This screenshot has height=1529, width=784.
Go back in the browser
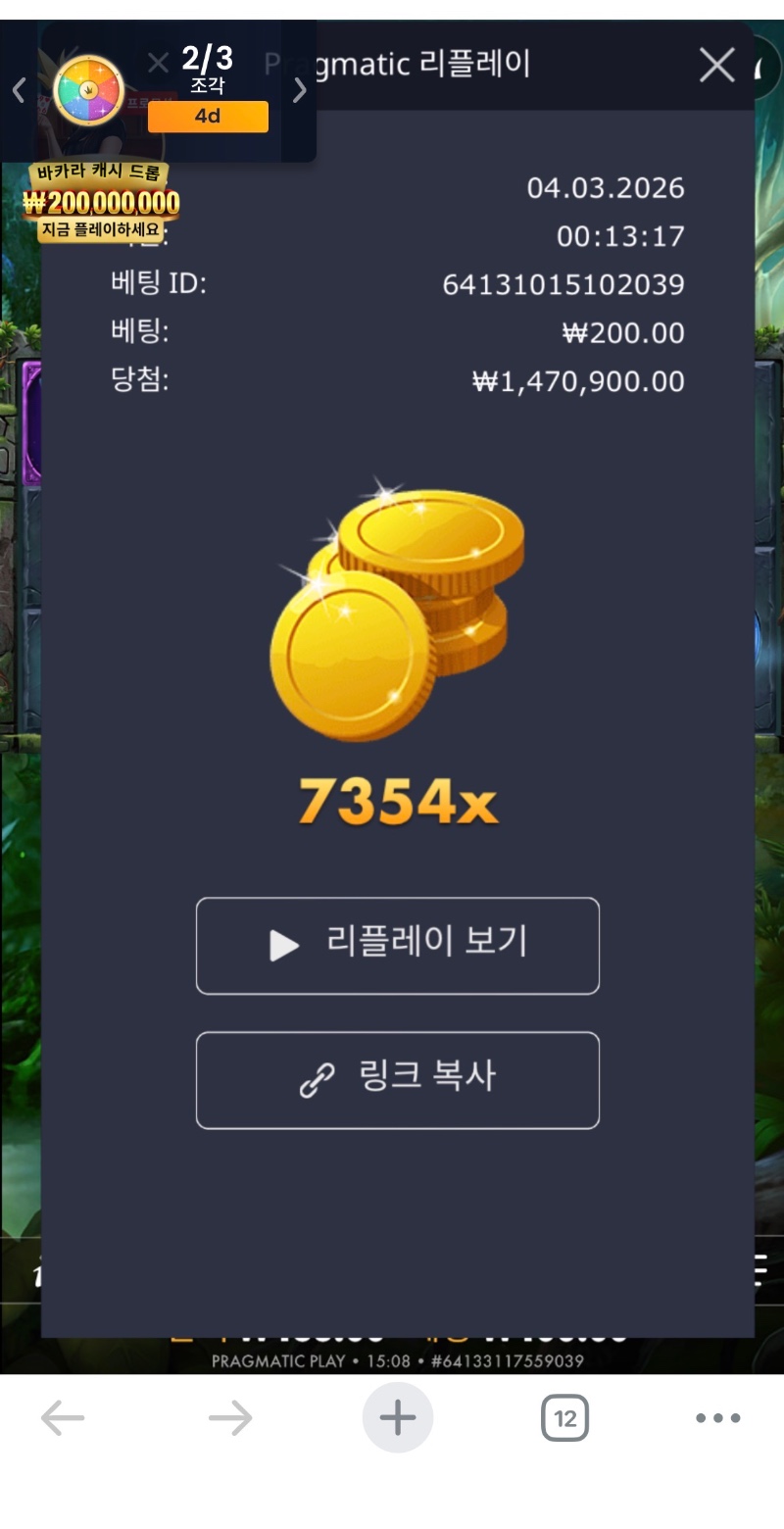[63, 1417]
